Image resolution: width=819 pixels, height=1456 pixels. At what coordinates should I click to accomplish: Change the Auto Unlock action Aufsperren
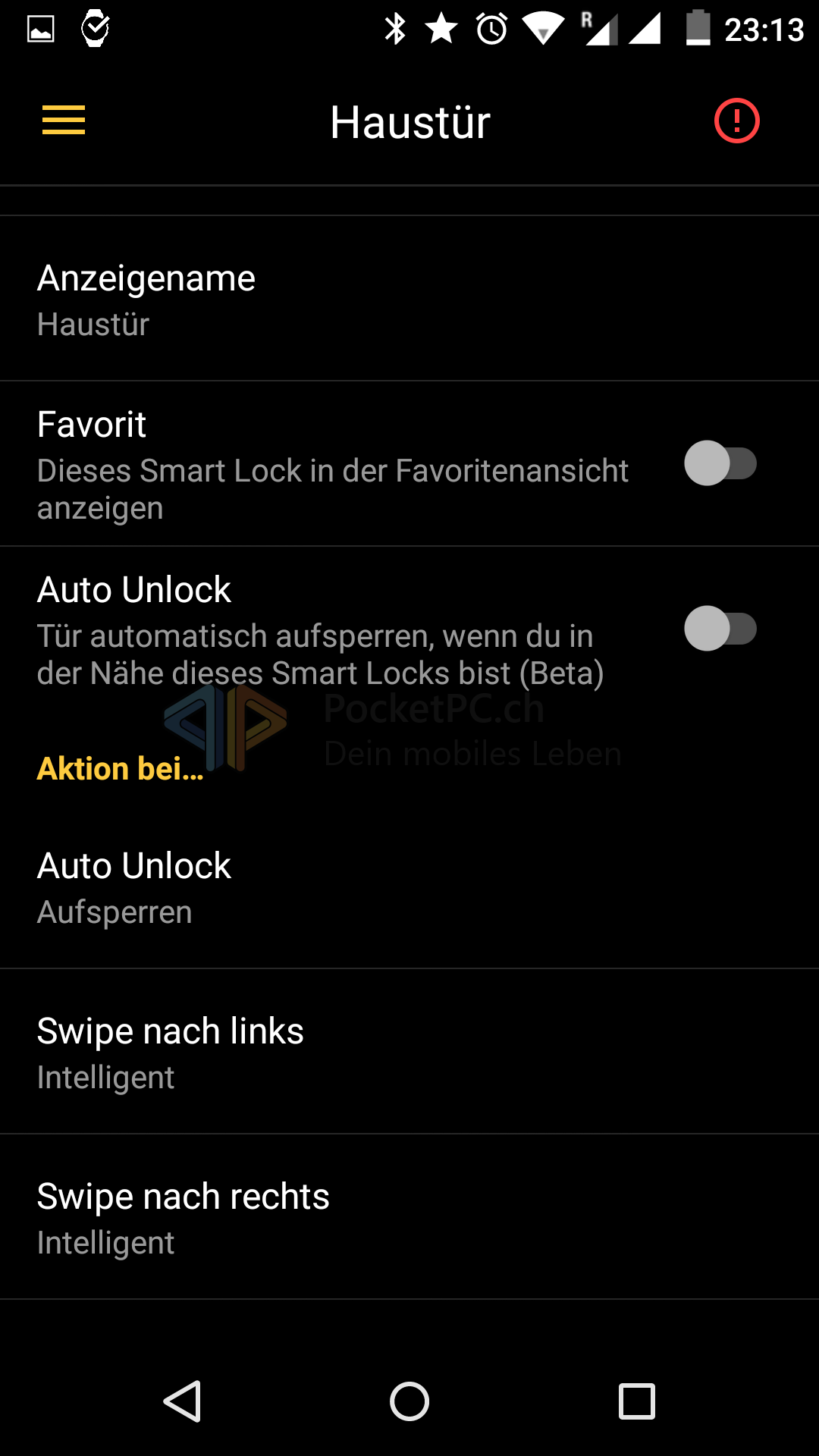pos(409,887)
